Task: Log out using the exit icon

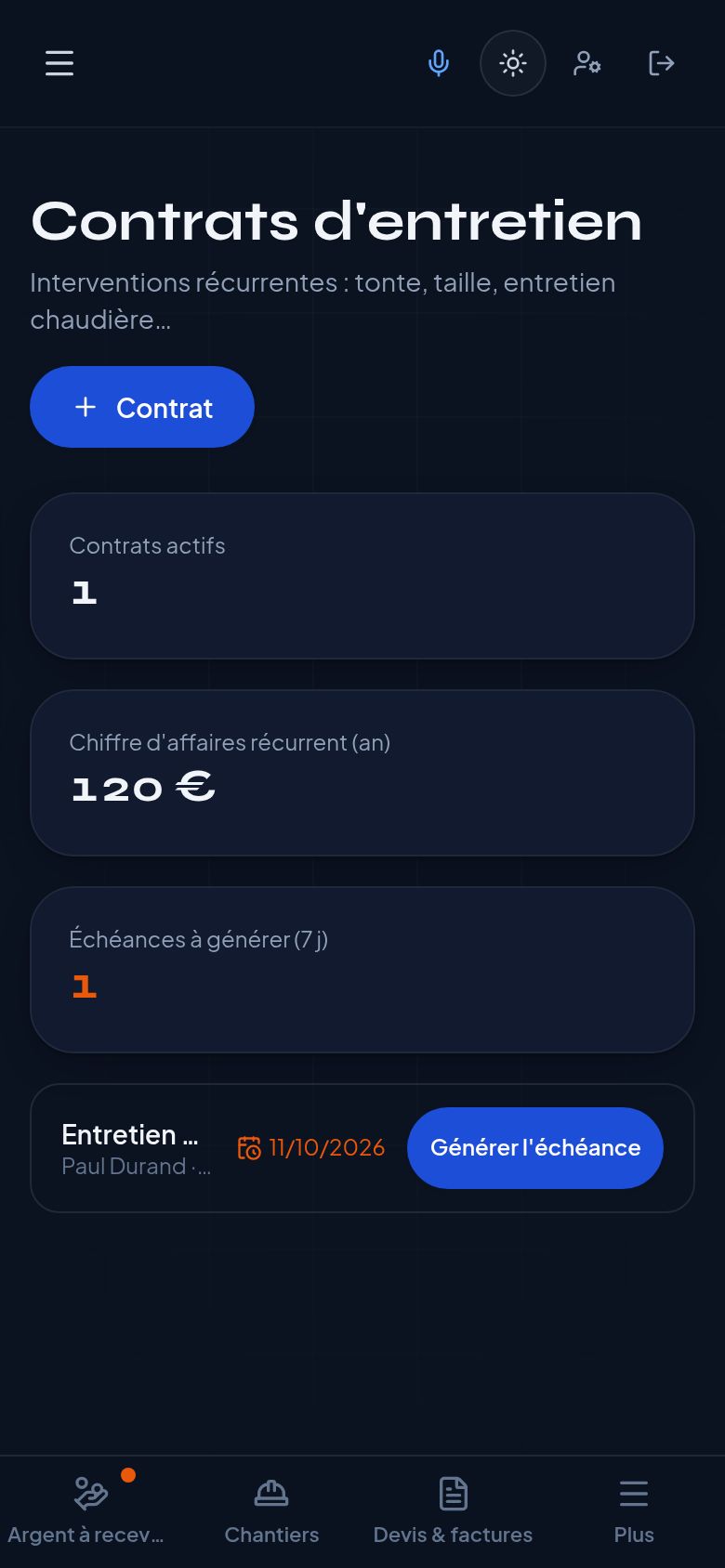Action: (x=662, y=63)
